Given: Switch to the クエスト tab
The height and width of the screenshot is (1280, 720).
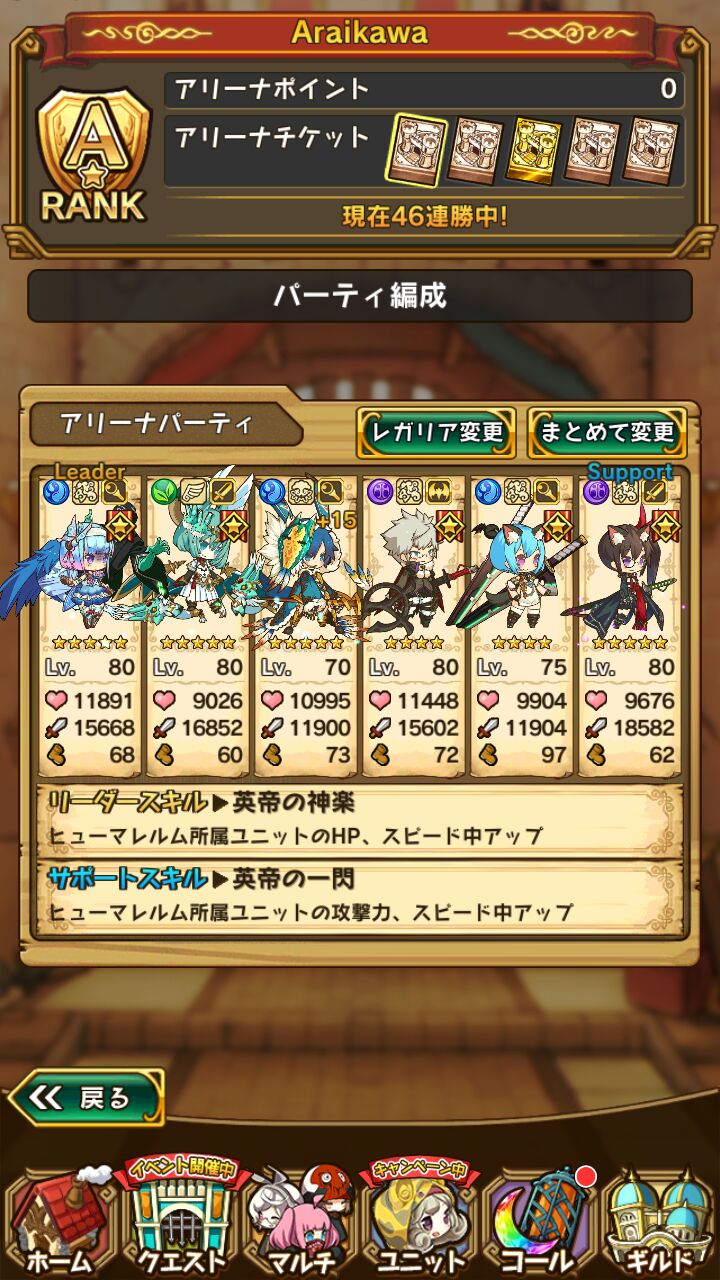Looking at the screenshot, I should (x=180, y=1220).
